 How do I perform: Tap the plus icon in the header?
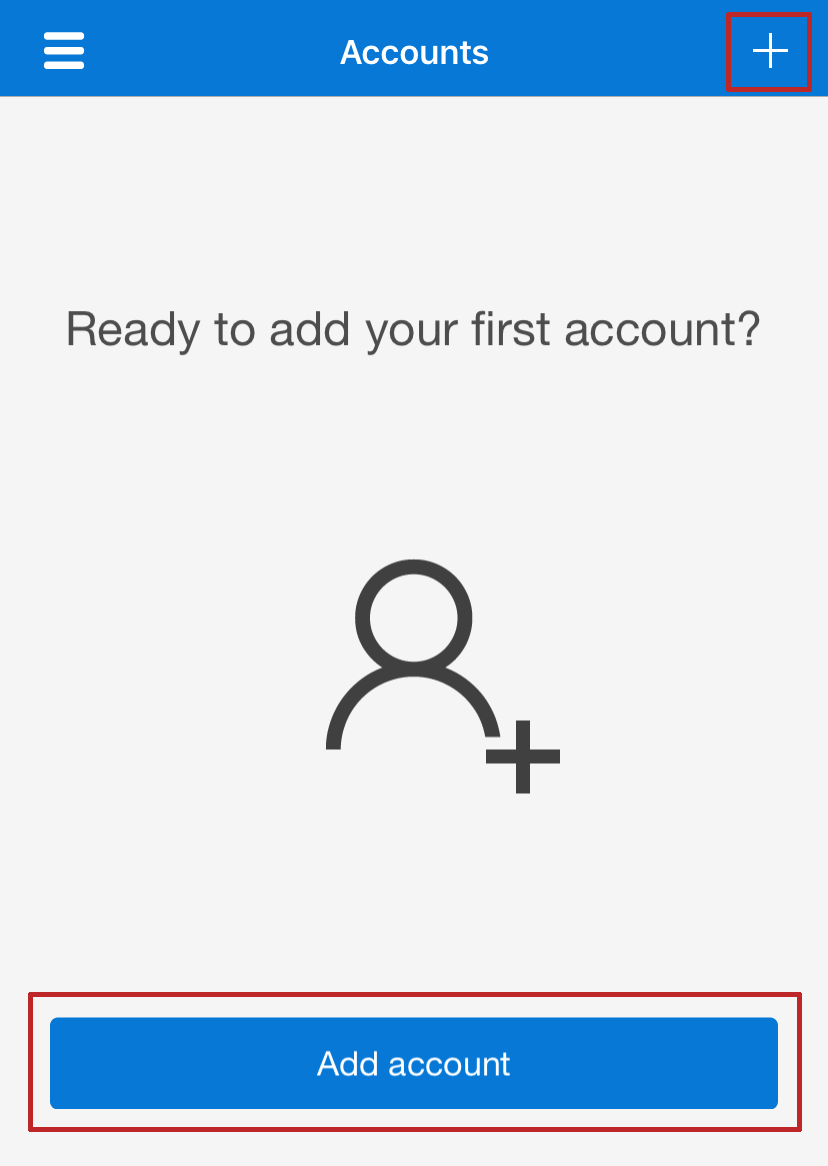point(770,52)
